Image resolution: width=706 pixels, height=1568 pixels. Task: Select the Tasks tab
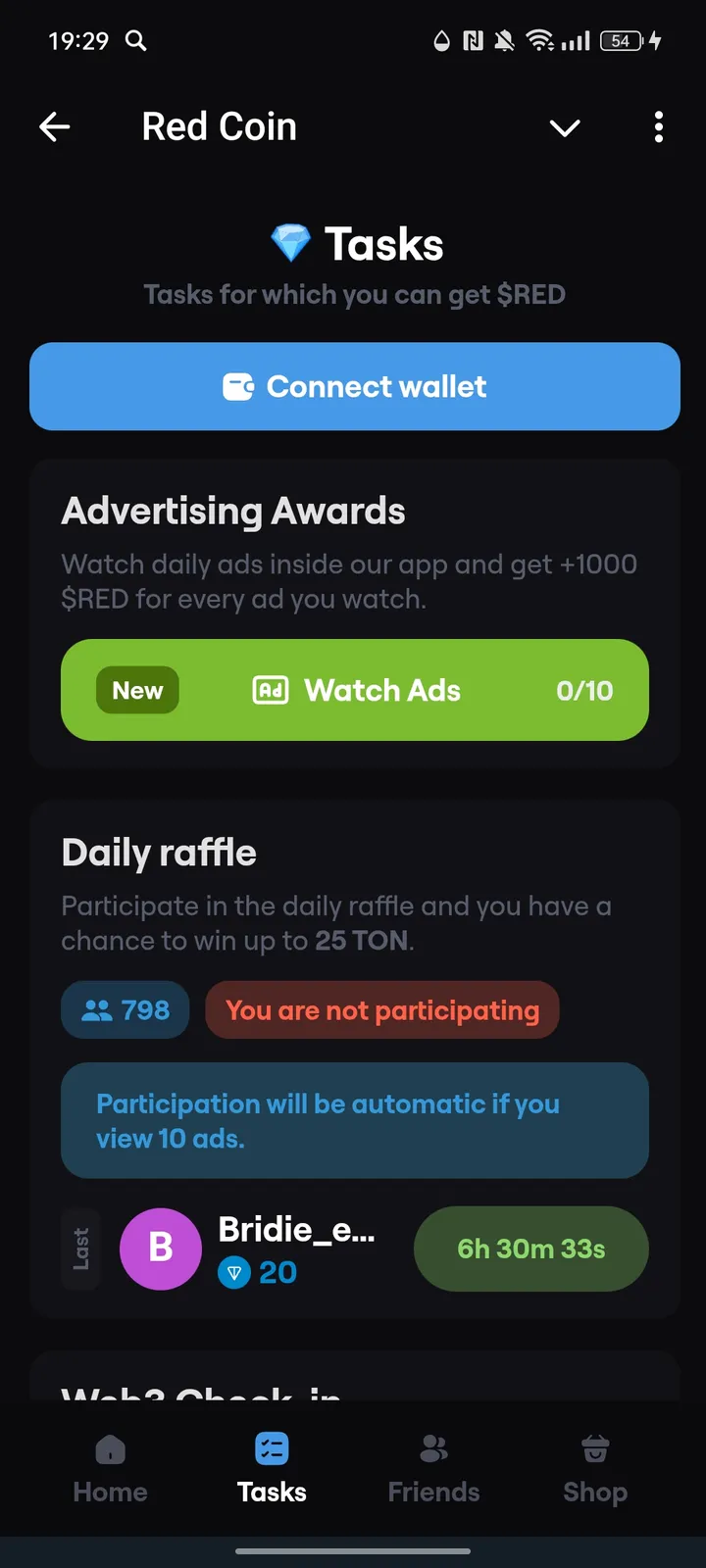click(272, 1467)
